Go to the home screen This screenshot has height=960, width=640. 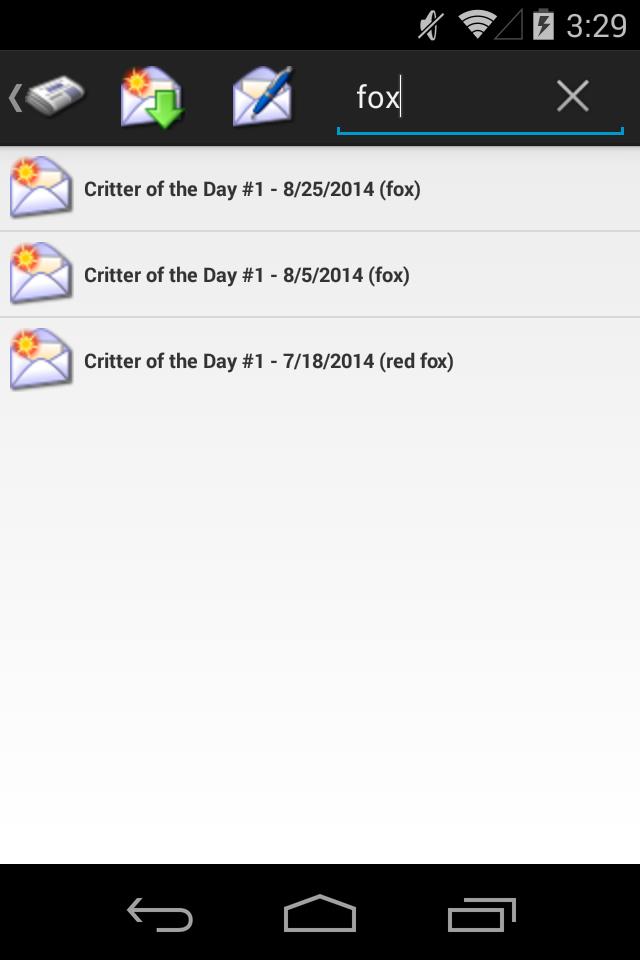pyautogui.click(x=320, y=914)
